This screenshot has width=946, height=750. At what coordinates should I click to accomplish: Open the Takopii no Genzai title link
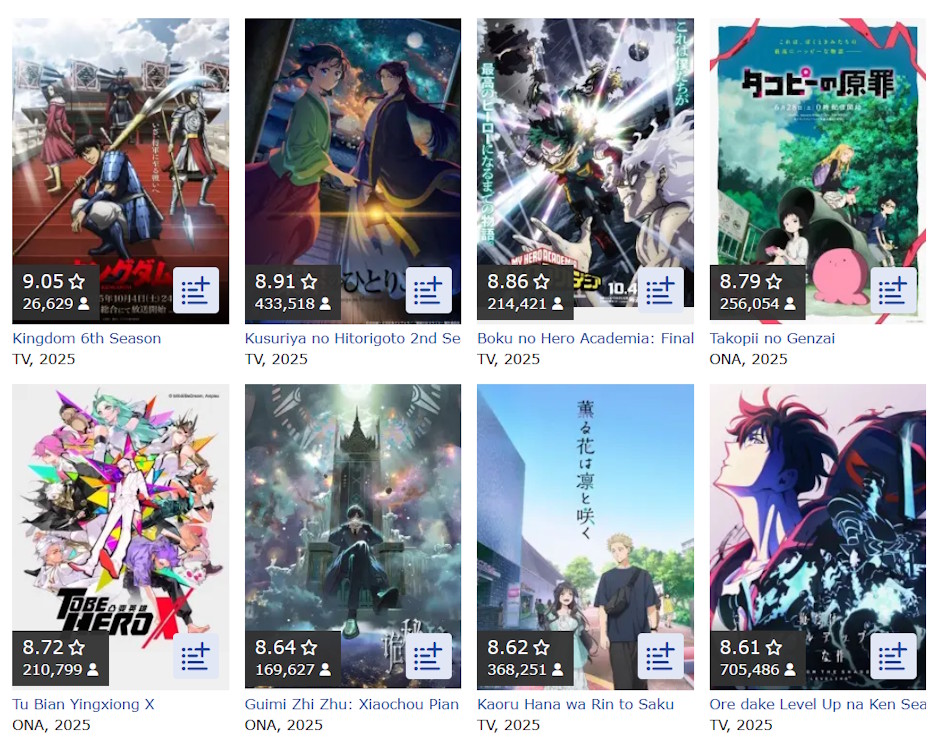click(772, 338)
